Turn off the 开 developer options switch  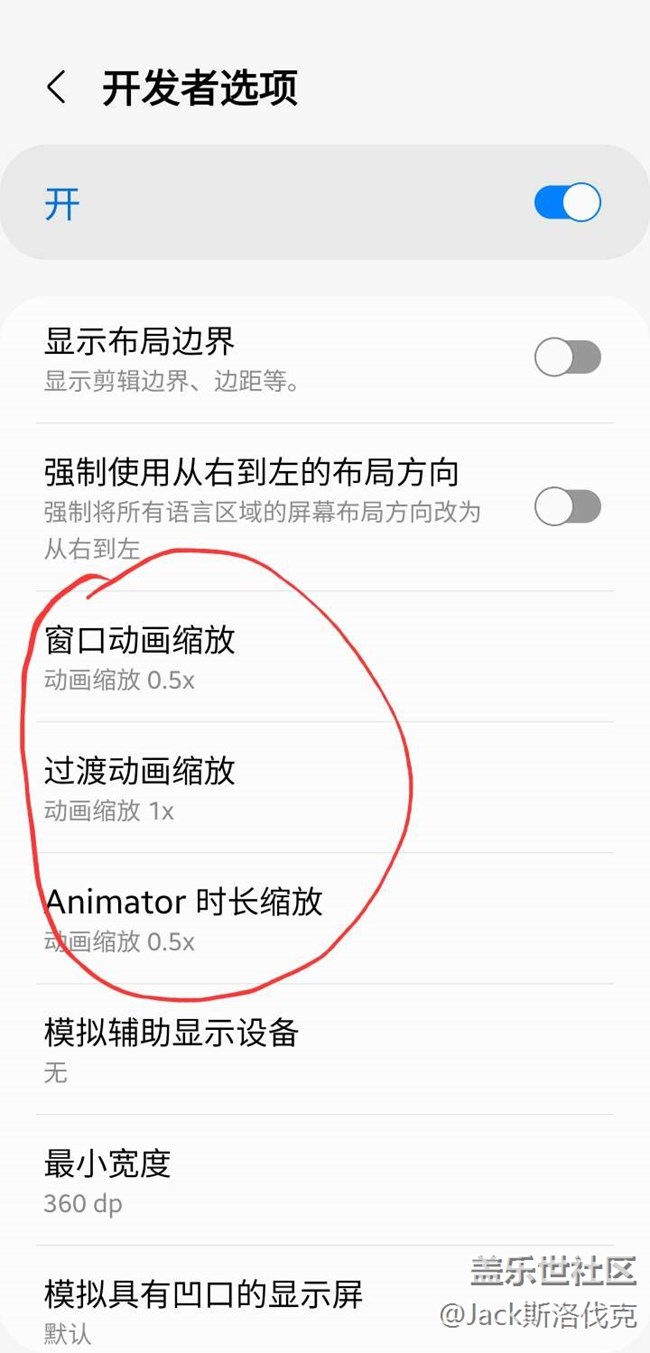pyautogui.click(x=567, y=203)
